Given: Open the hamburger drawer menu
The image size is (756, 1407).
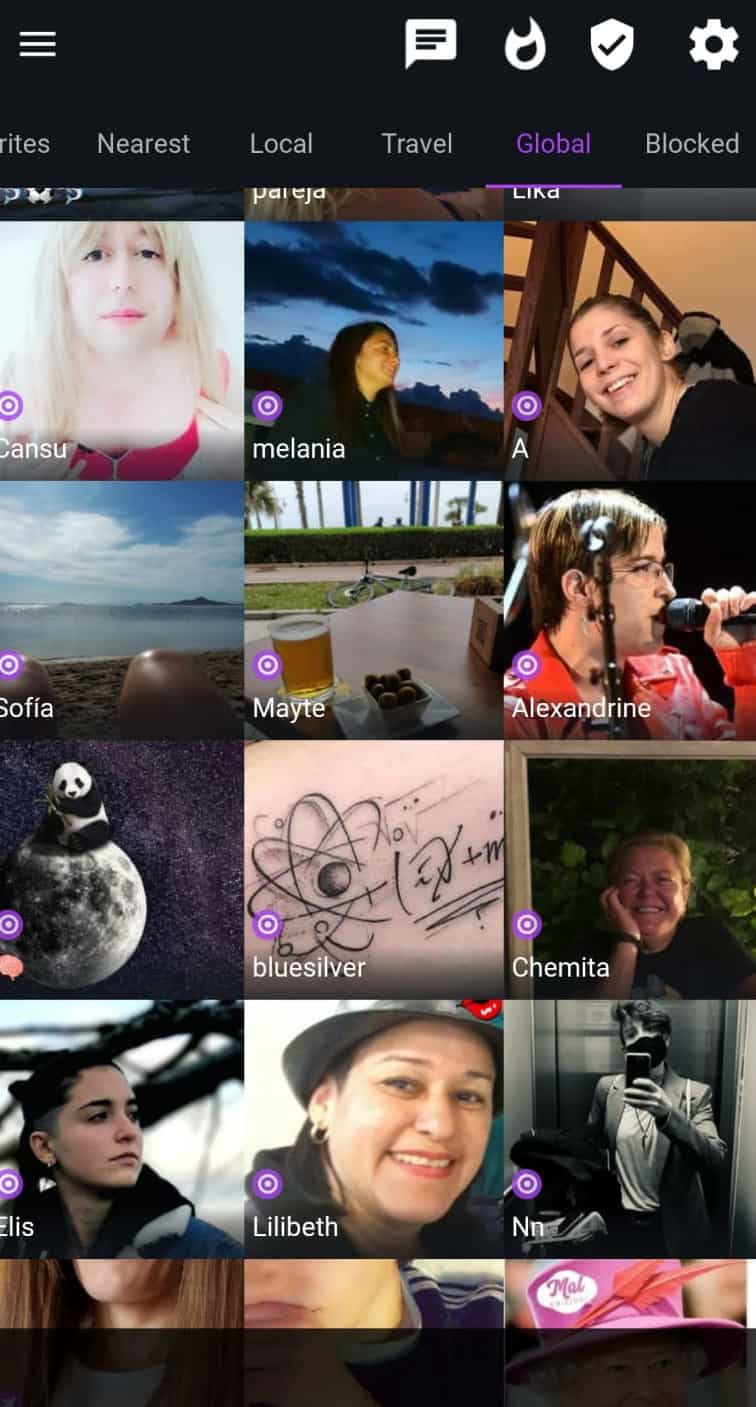Looking at the screenshot, I should tap(37, 44).
